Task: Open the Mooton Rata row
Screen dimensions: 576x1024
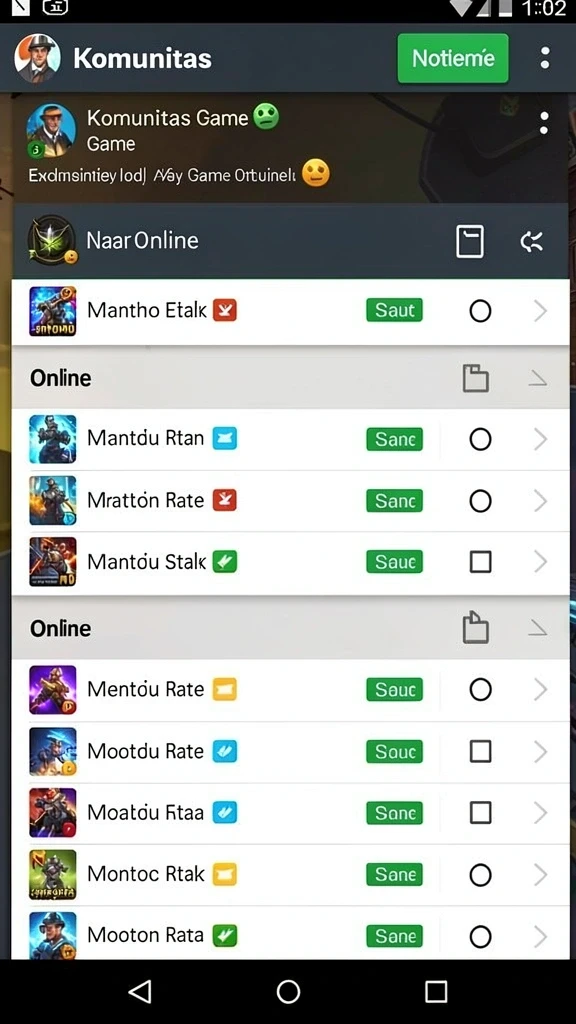Action: (x=290, y=935)
